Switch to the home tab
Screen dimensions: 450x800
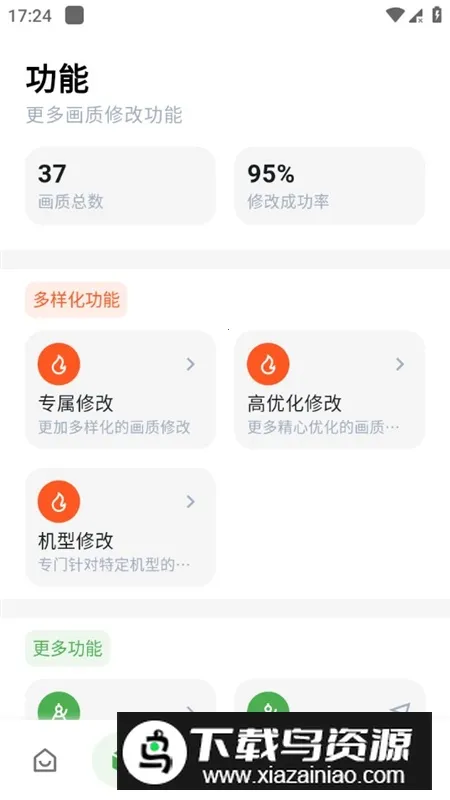(45, 760)
